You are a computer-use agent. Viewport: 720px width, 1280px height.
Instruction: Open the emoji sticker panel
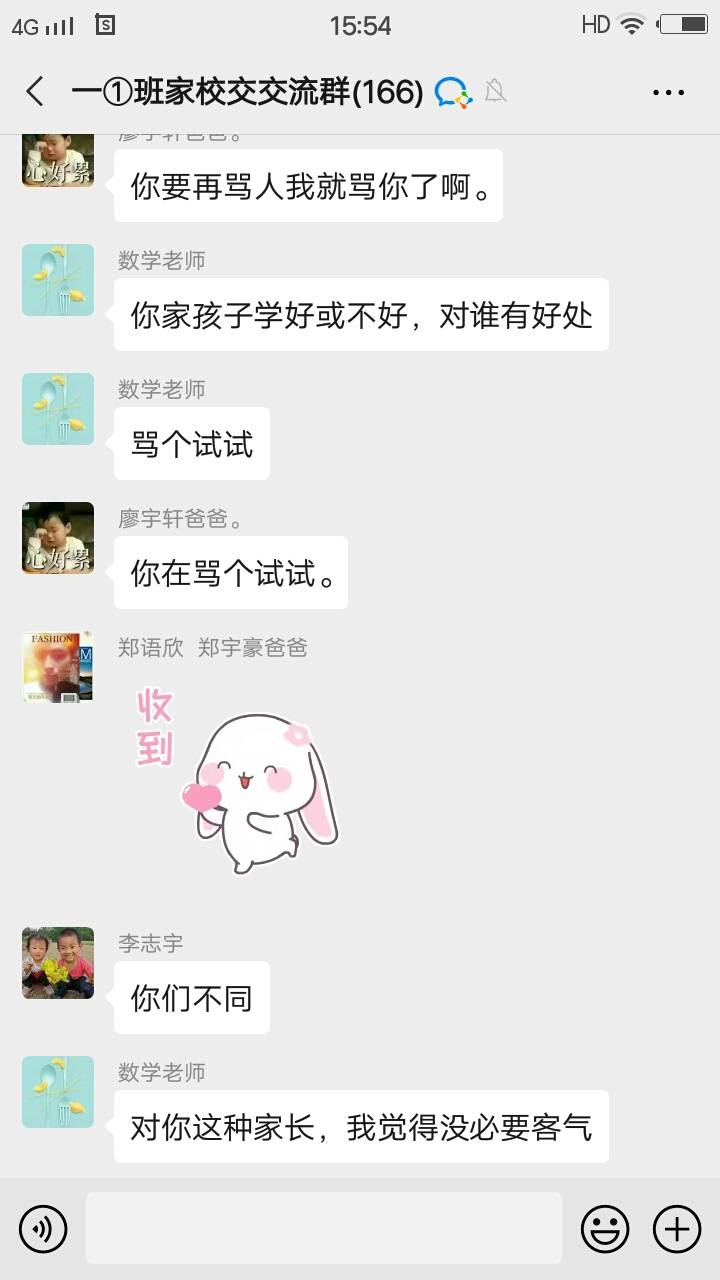[x=605, y=1228]
